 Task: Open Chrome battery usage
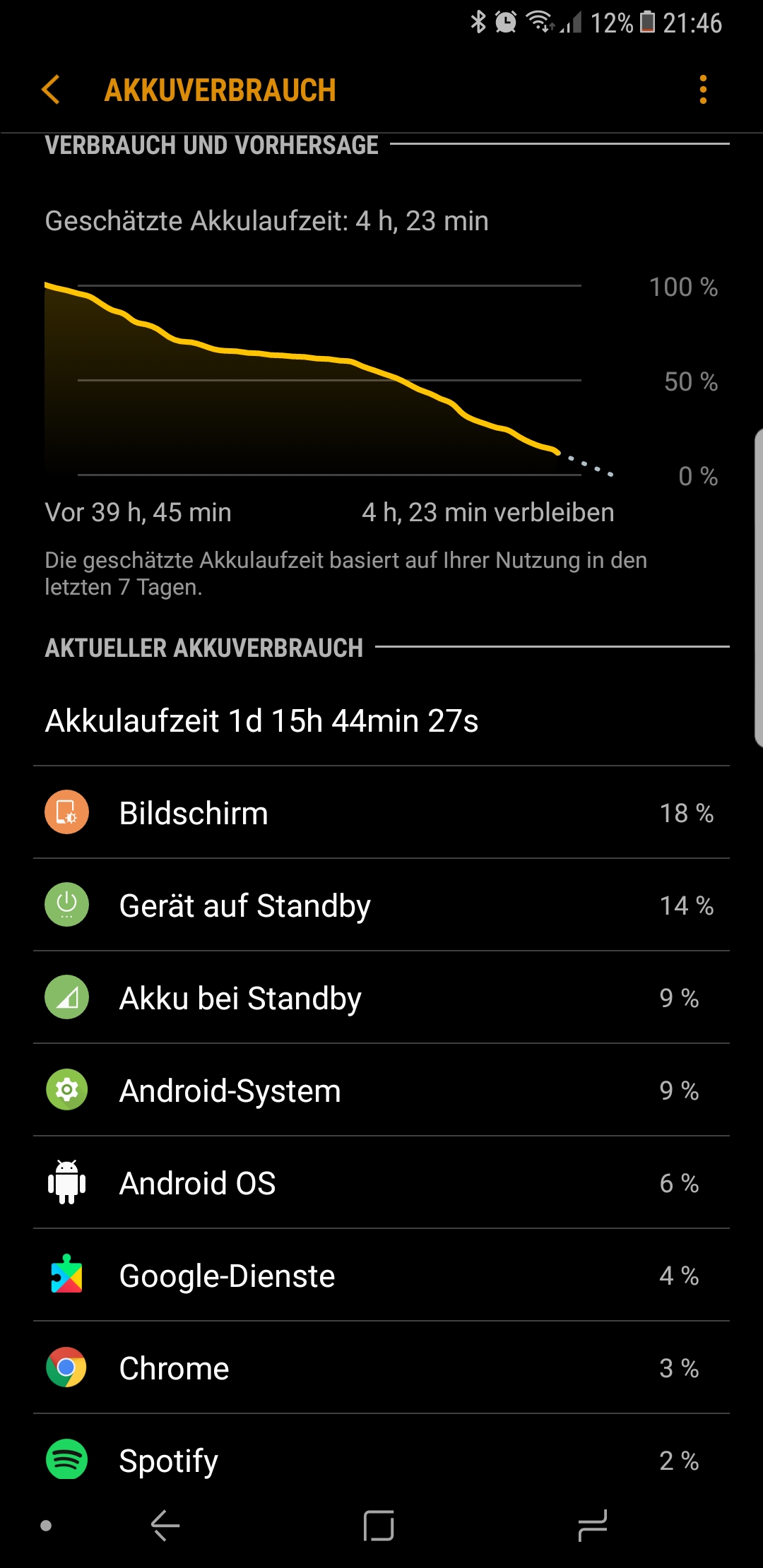[x=381, y=1367]
